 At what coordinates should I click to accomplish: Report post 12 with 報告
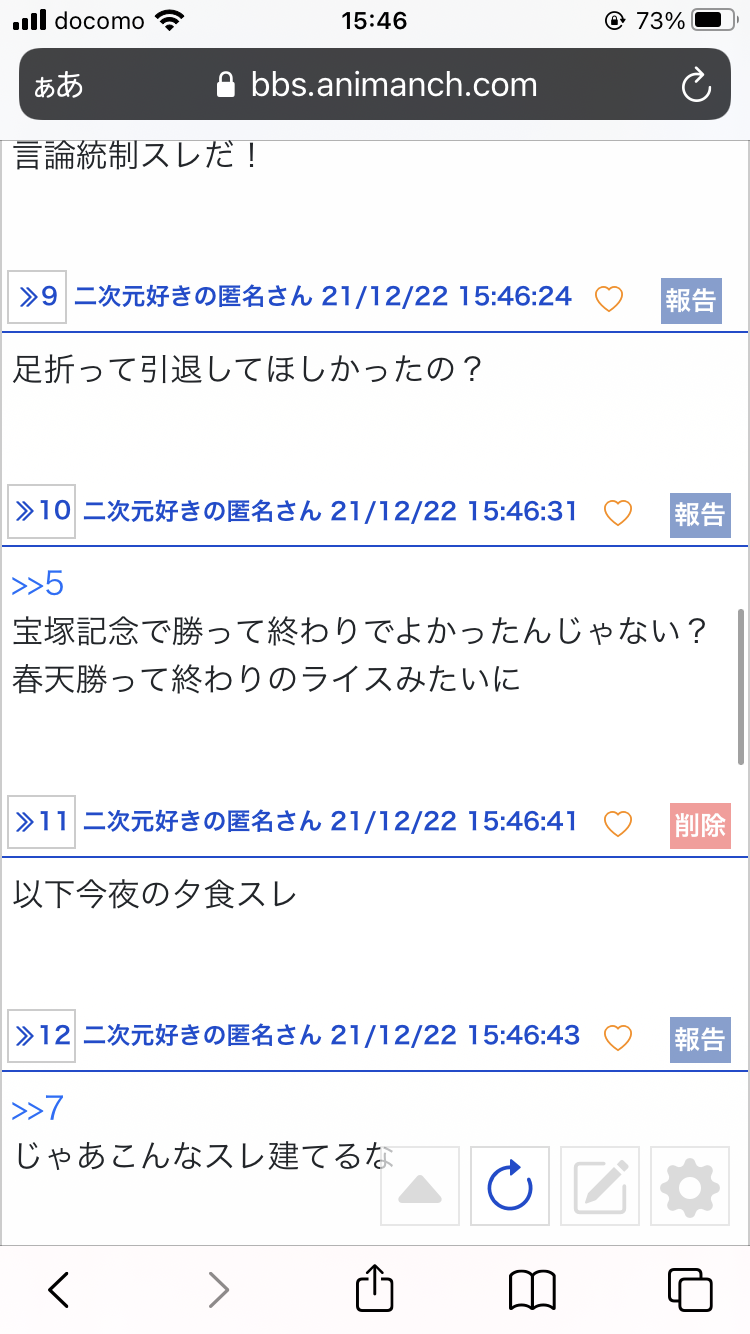click(x=700, y=1039)
